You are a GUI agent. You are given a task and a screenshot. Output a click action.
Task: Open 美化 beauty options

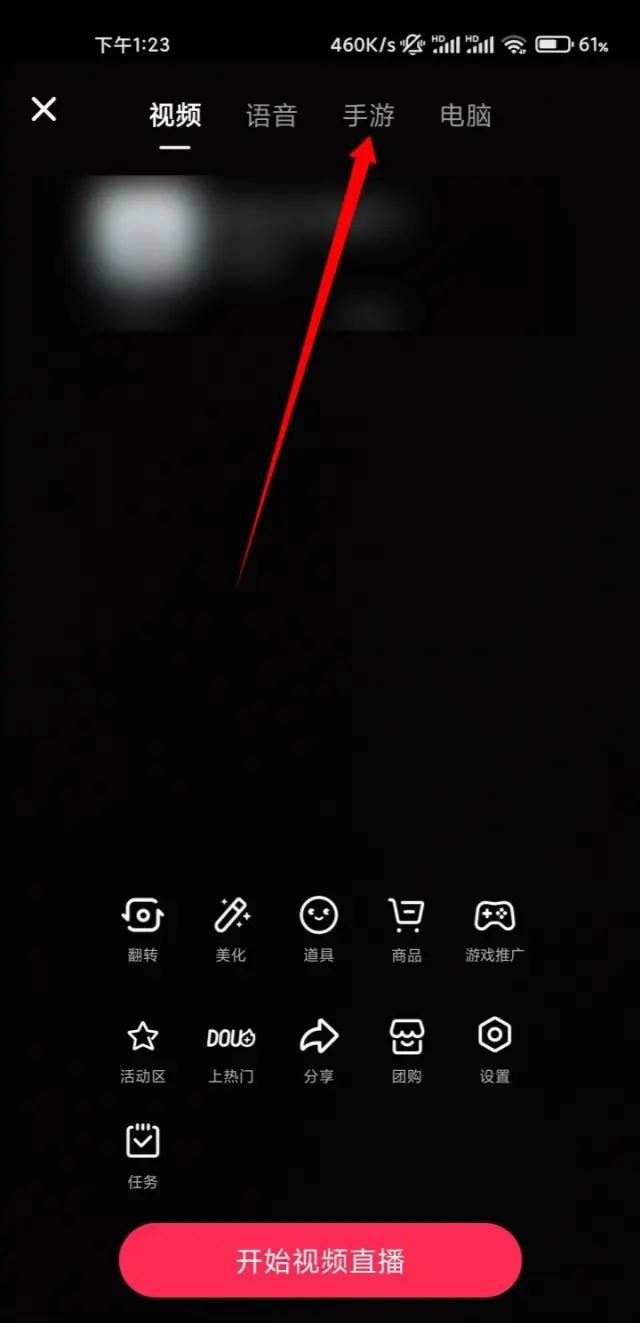231,926
